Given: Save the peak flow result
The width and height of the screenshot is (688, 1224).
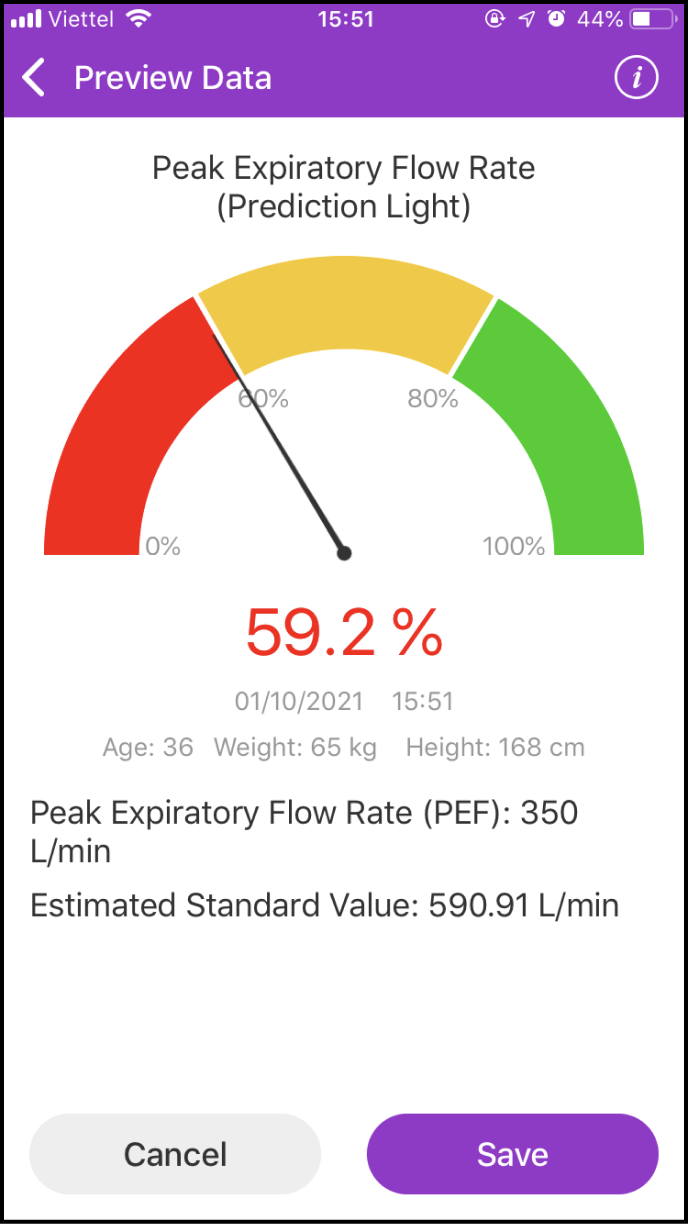Looking at the screenshot, I should point(512,1154).
